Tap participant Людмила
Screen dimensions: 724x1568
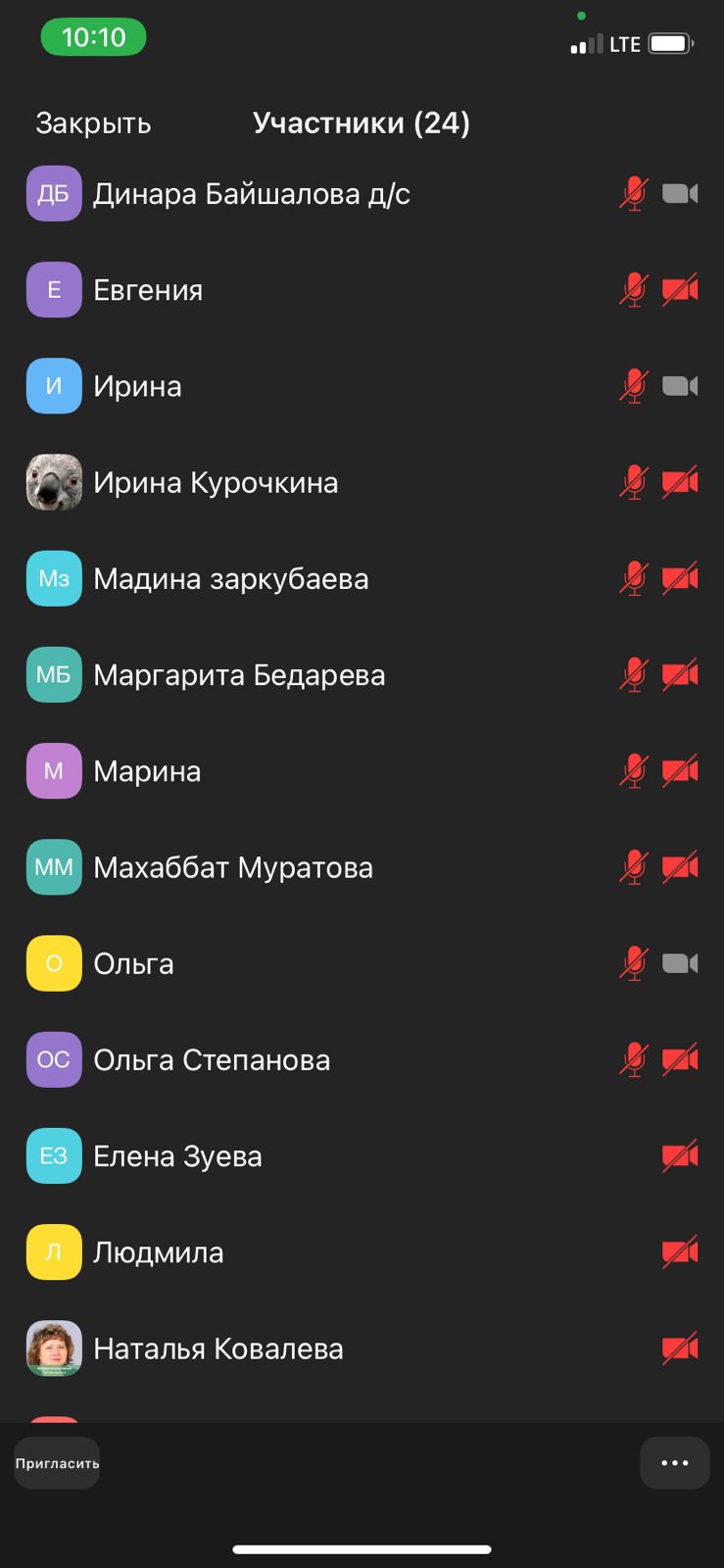coord(158,1252)
